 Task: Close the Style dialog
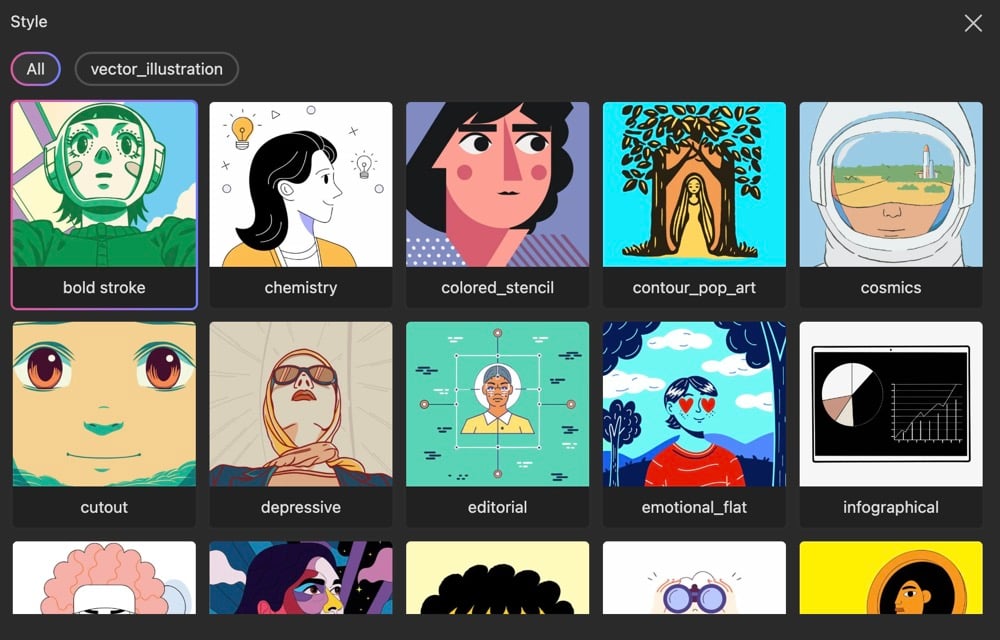pos(972,23)
